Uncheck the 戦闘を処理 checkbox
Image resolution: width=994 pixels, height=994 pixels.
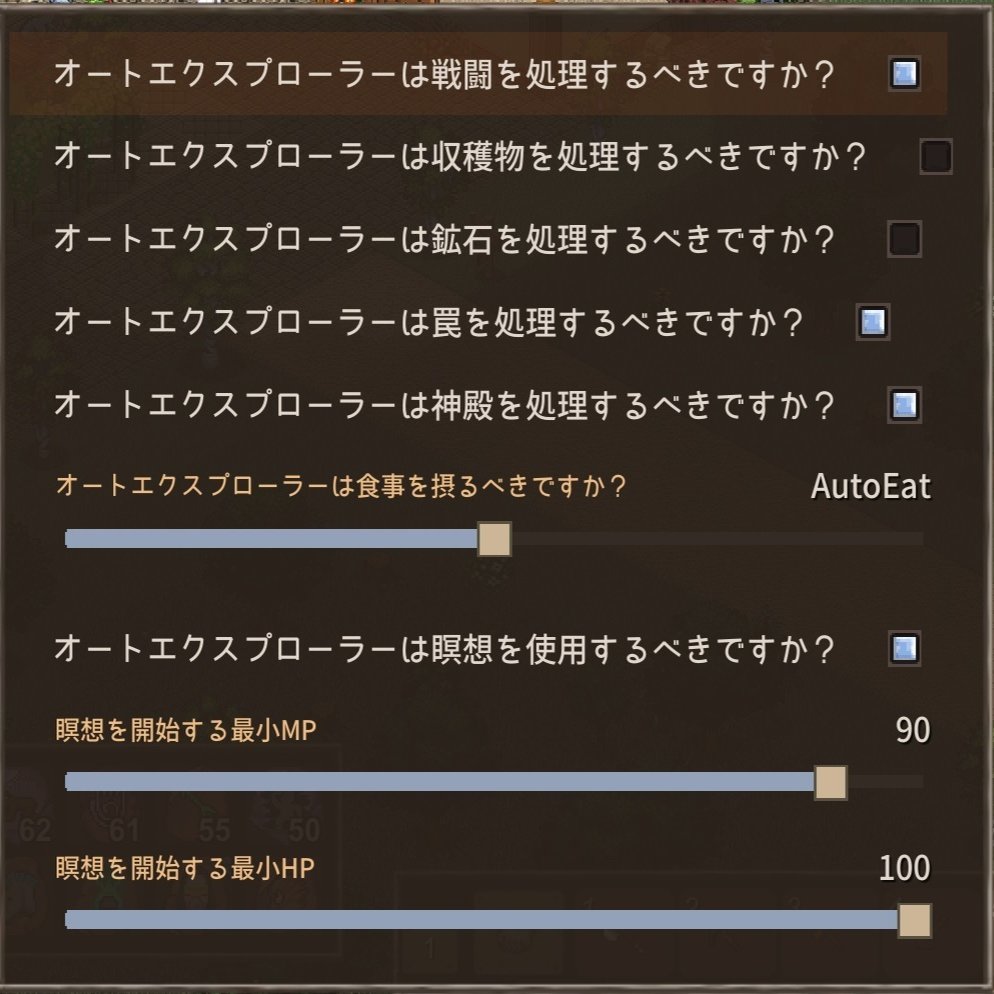pos(904,75)
